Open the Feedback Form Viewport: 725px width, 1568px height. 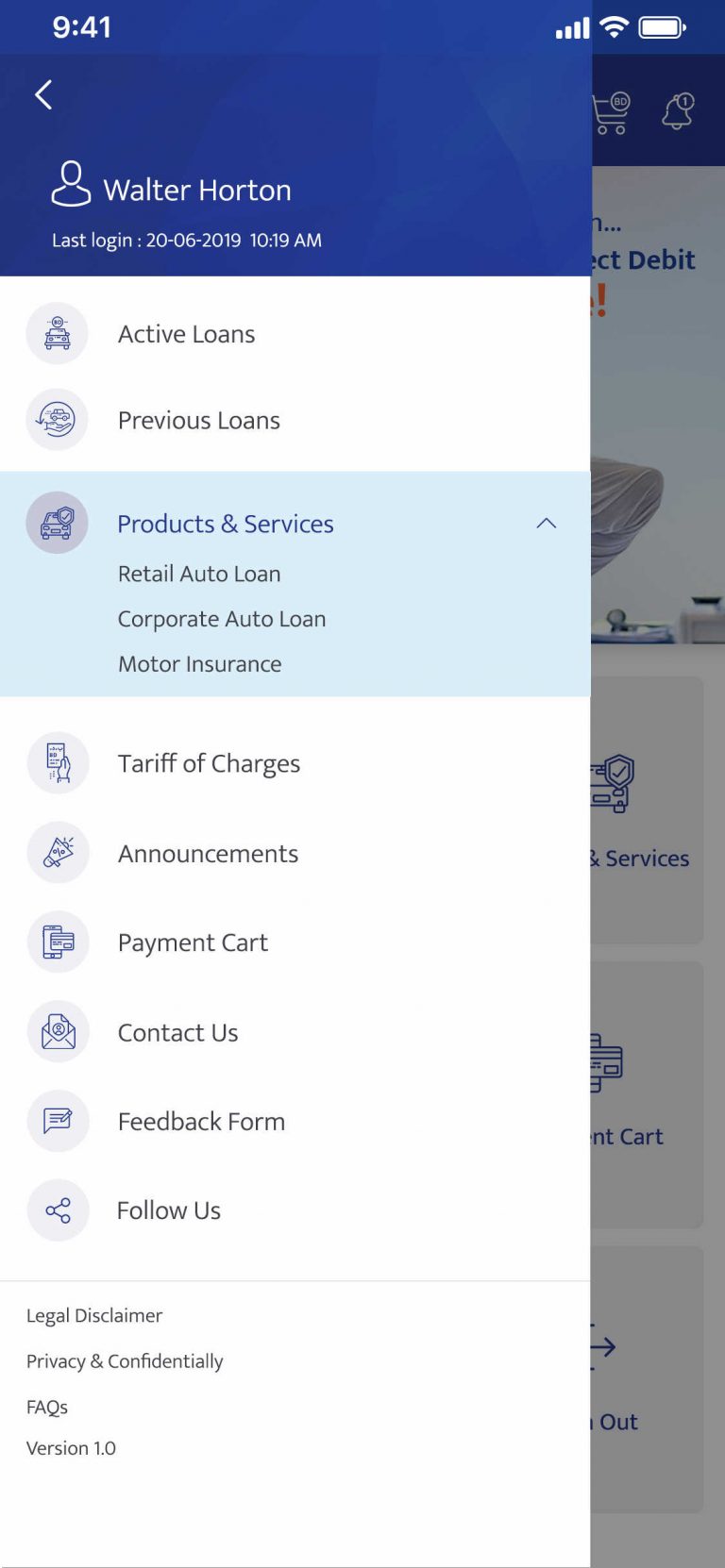(x=295, y=1121)
